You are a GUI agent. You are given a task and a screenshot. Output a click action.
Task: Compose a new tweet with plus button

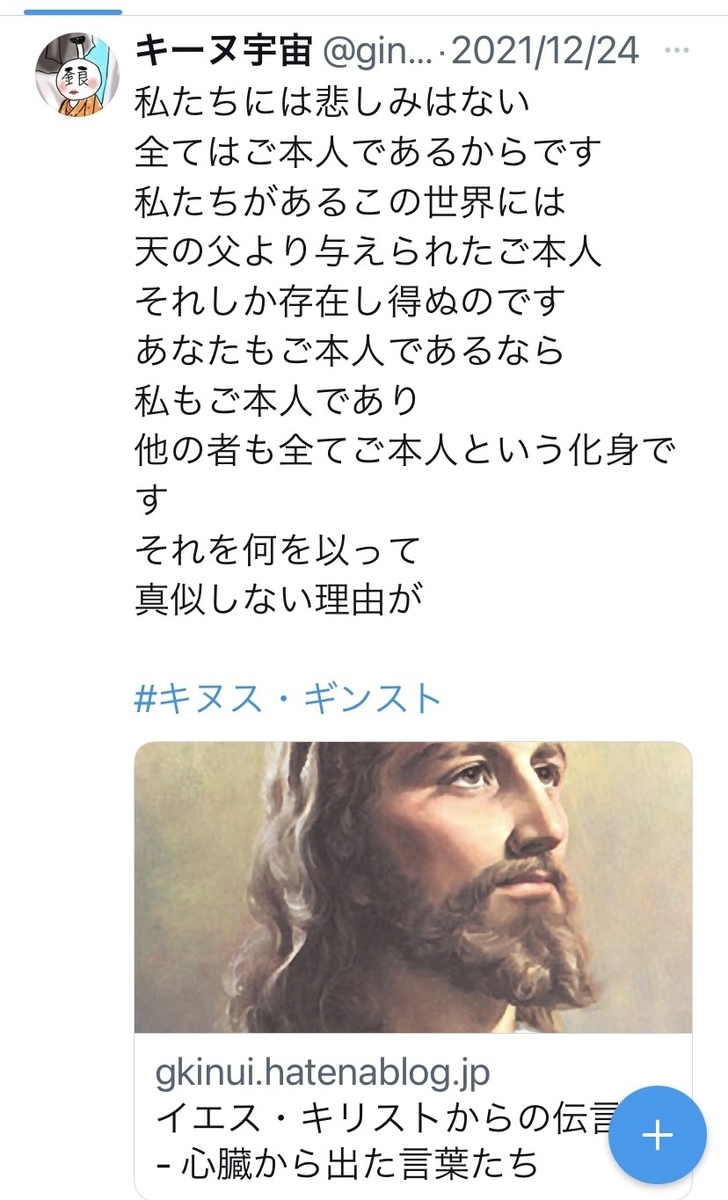point(657,1135)
